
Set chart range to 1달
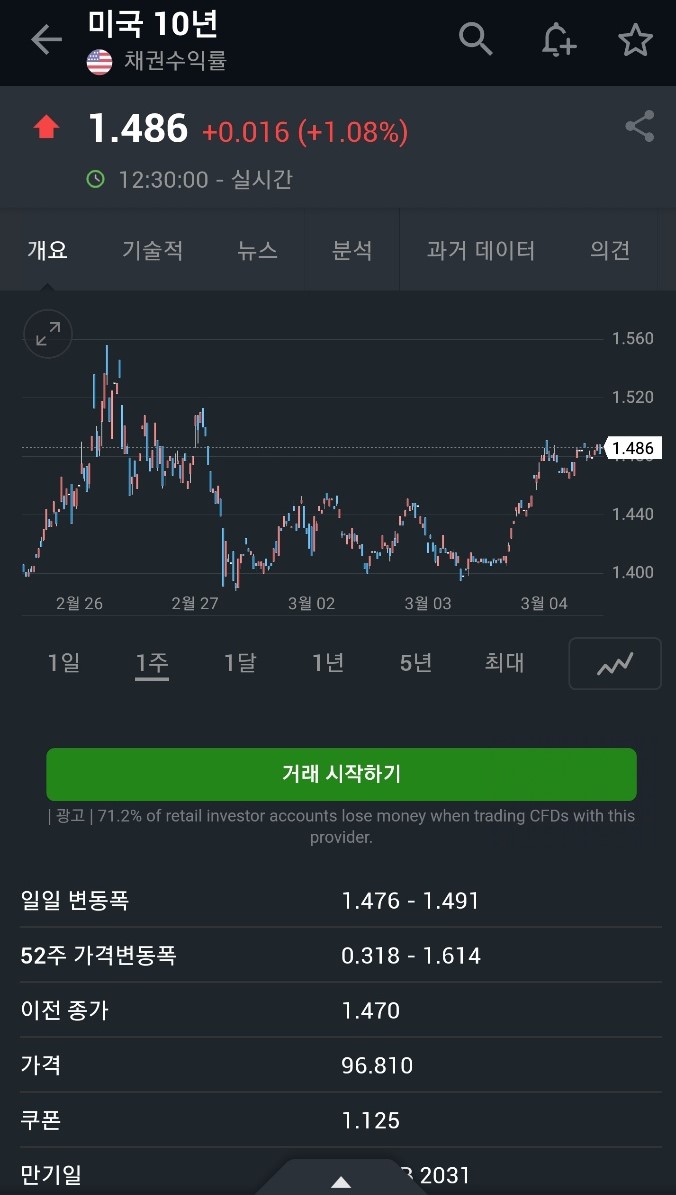pos(240,662)
